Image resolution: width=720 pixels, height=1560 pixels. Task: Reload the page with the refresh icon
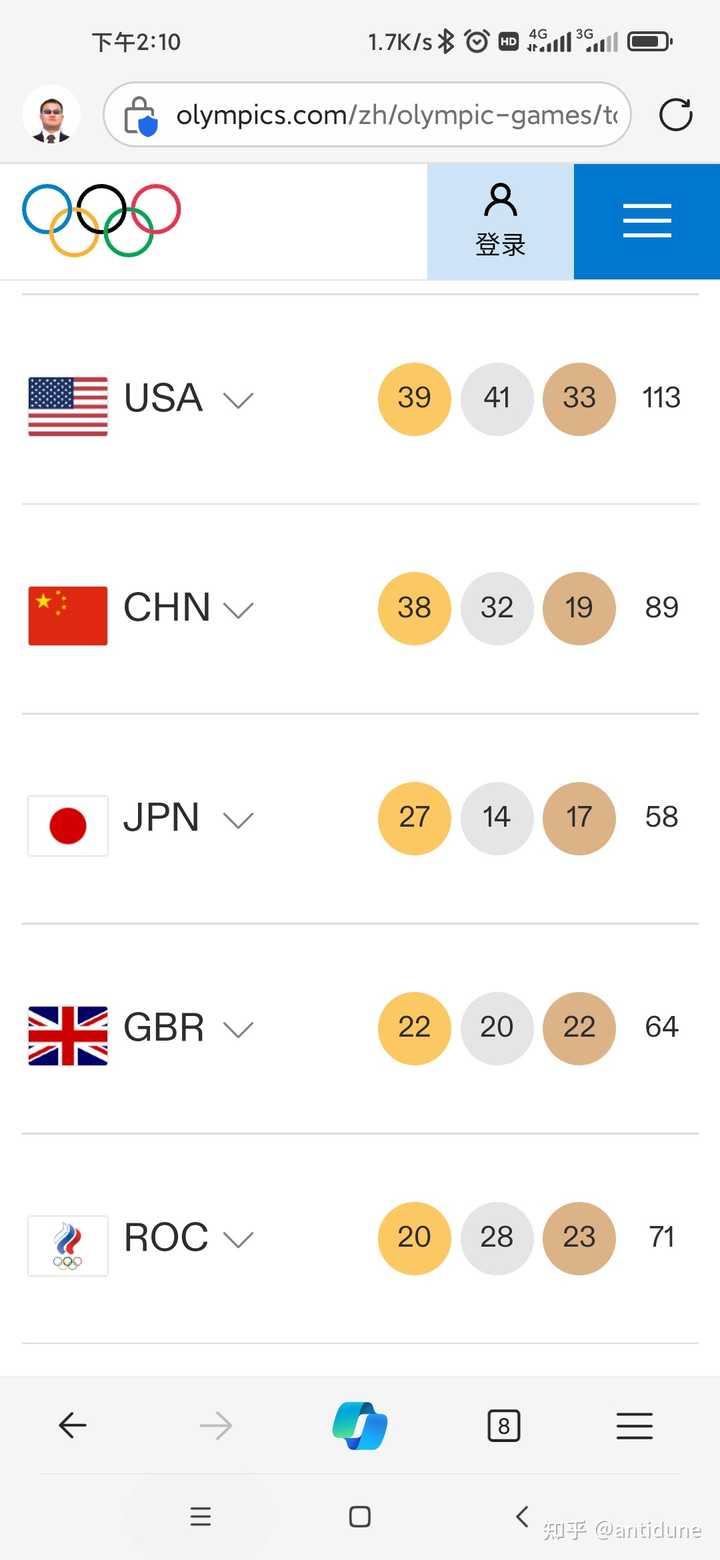coord(676,115)
